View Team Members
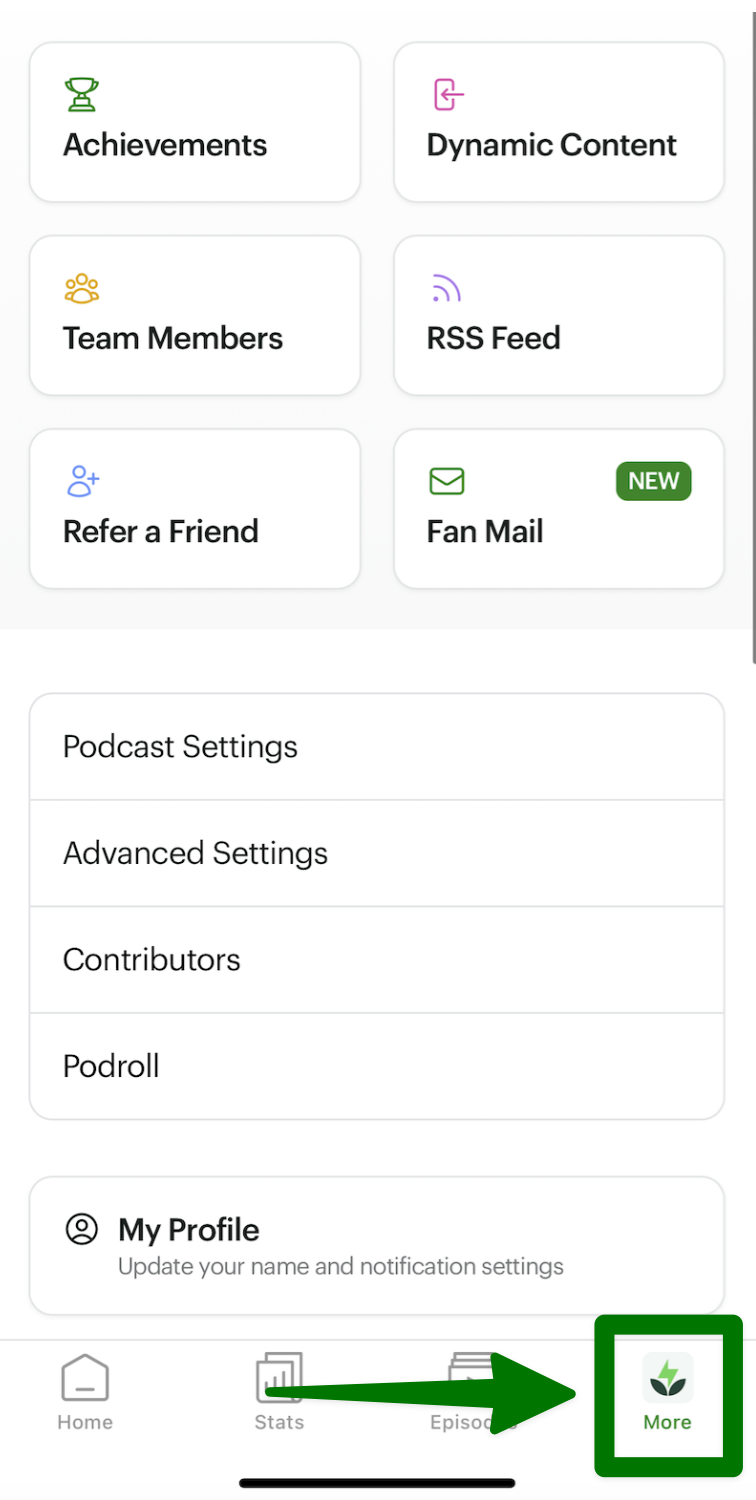 coord(195,315)
